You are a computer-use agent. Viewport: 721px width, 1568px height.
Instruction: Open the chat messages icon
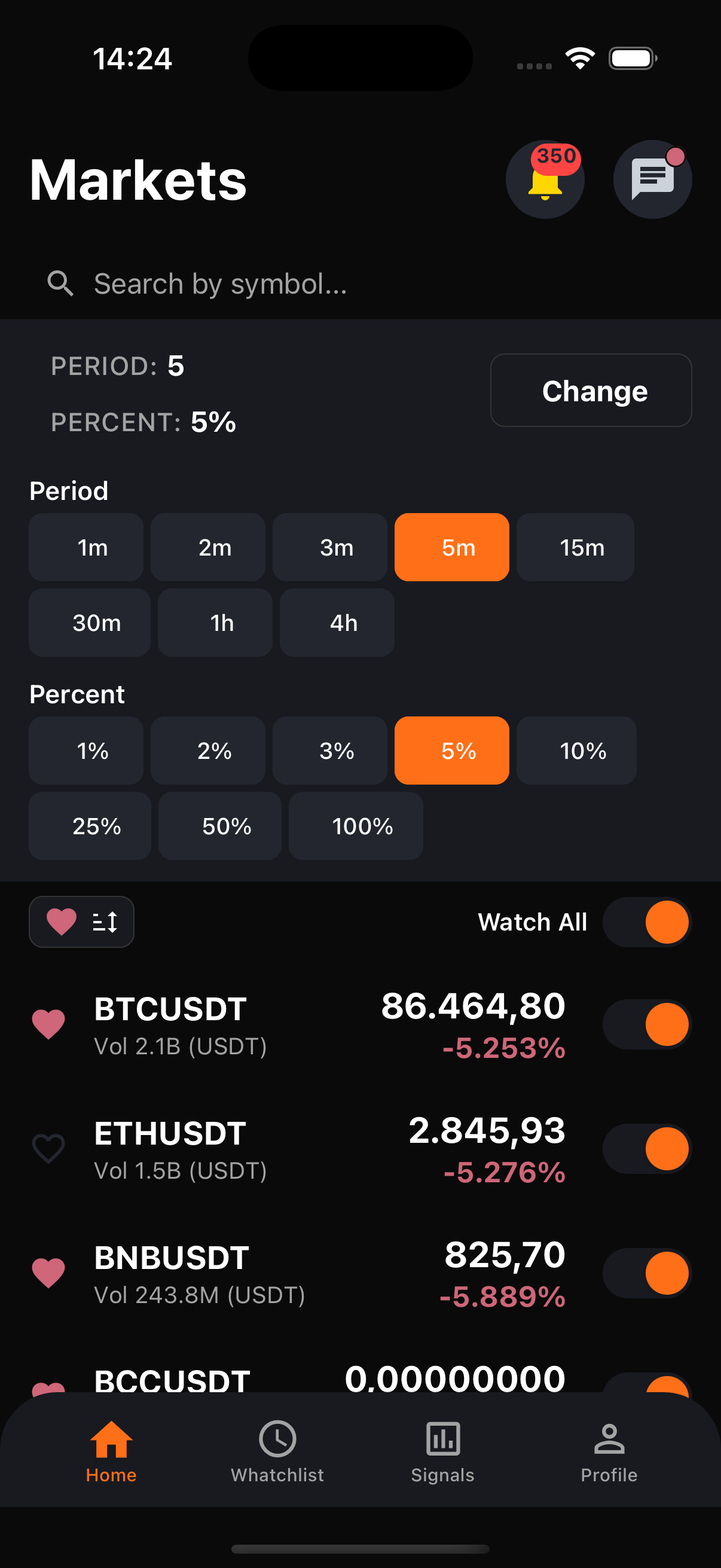click(x=652, y=179)
